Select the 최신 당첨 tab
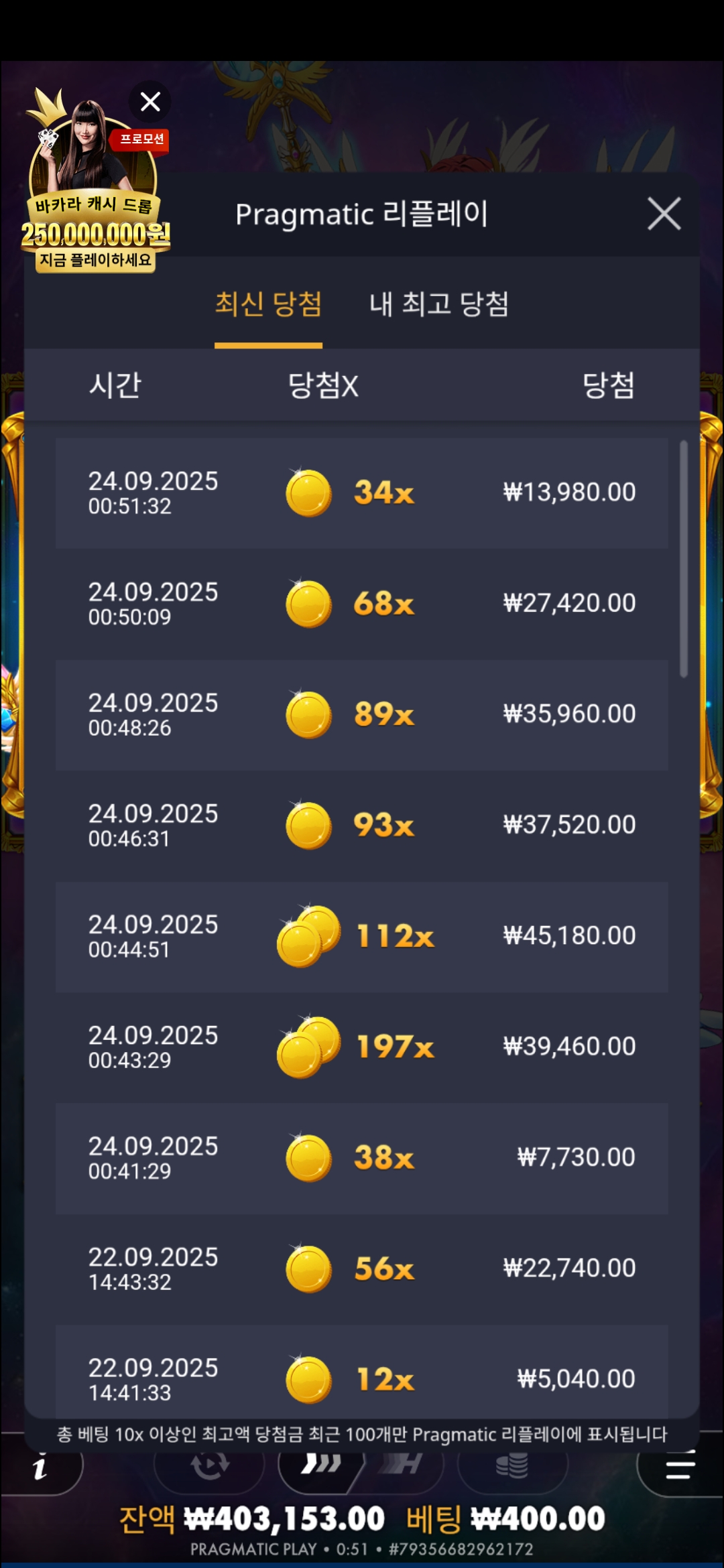This screenshot has height=1568, width=724. coord(268,305)
